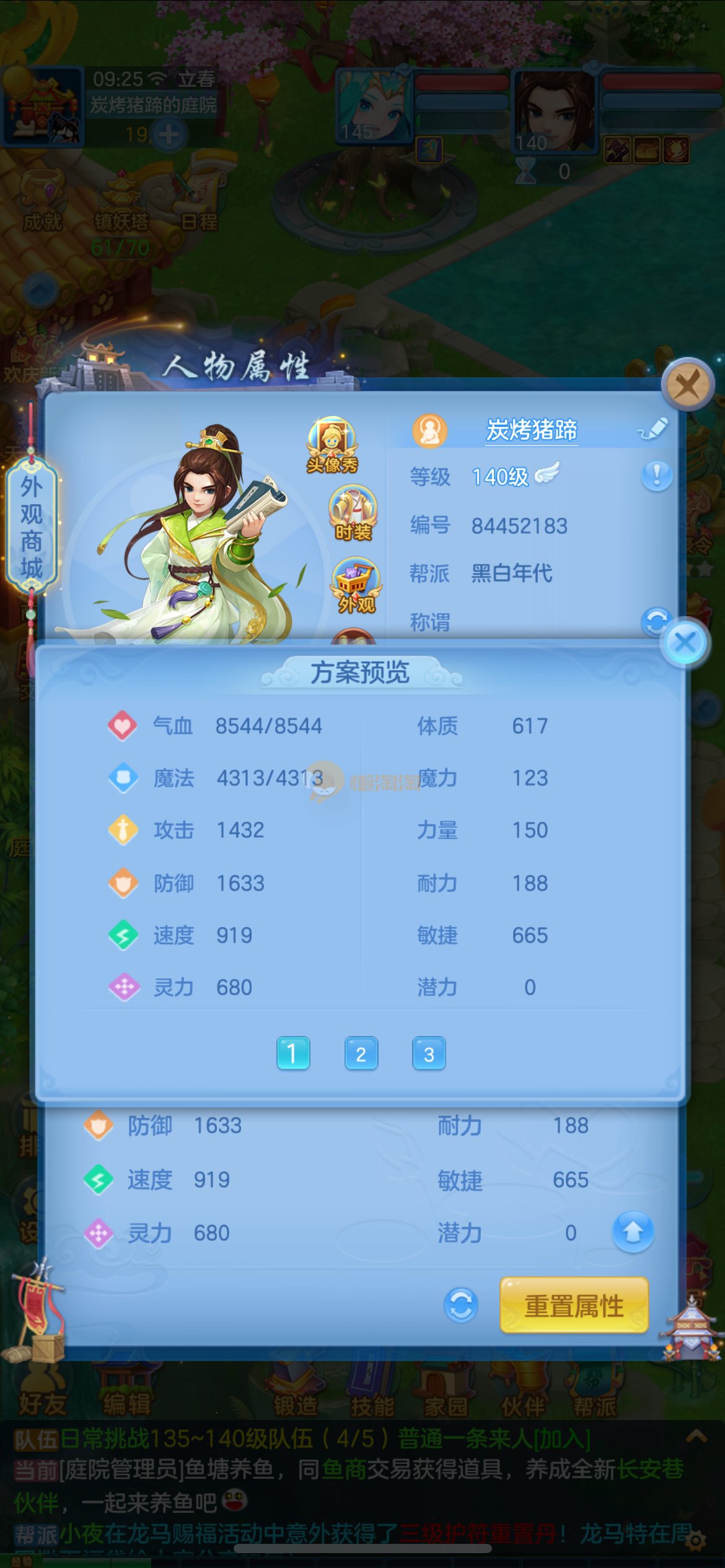Open the 头像秀 avatar show
This screenshot has width=725, height=1568.
332,445
